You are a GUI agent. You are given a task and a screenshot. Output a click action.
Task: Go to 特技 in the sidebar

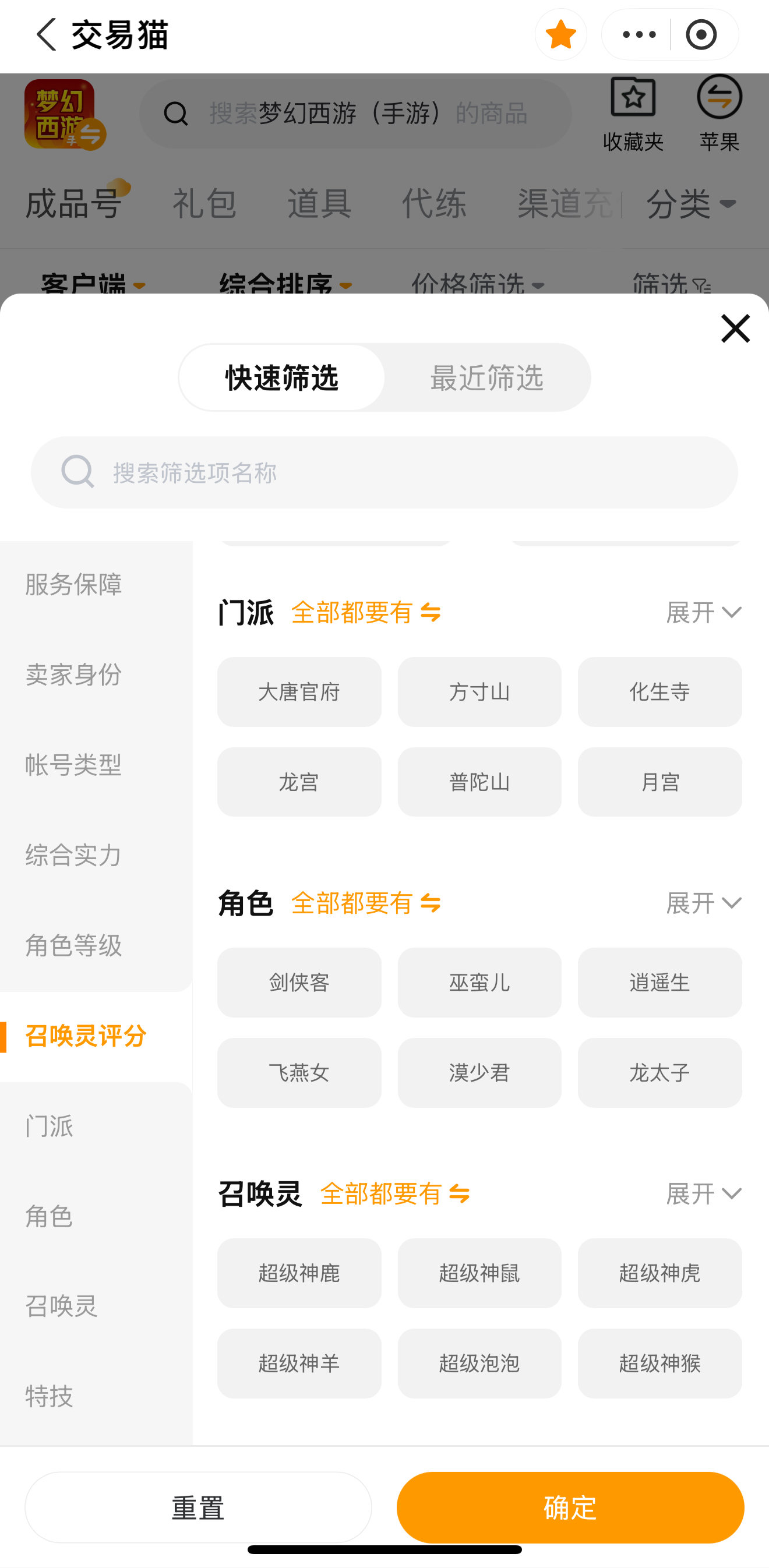pos(50,1396)
